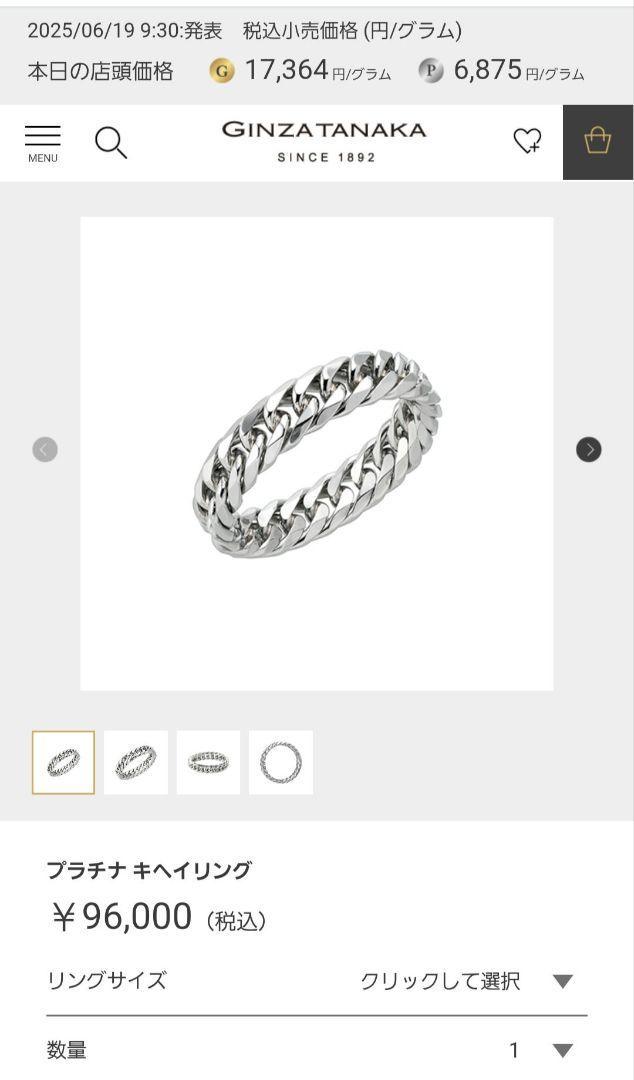Viewport: 634px width, 1080px height.
Task: Select the fourth ring thumbnail
Action: [x=281, y=762]
